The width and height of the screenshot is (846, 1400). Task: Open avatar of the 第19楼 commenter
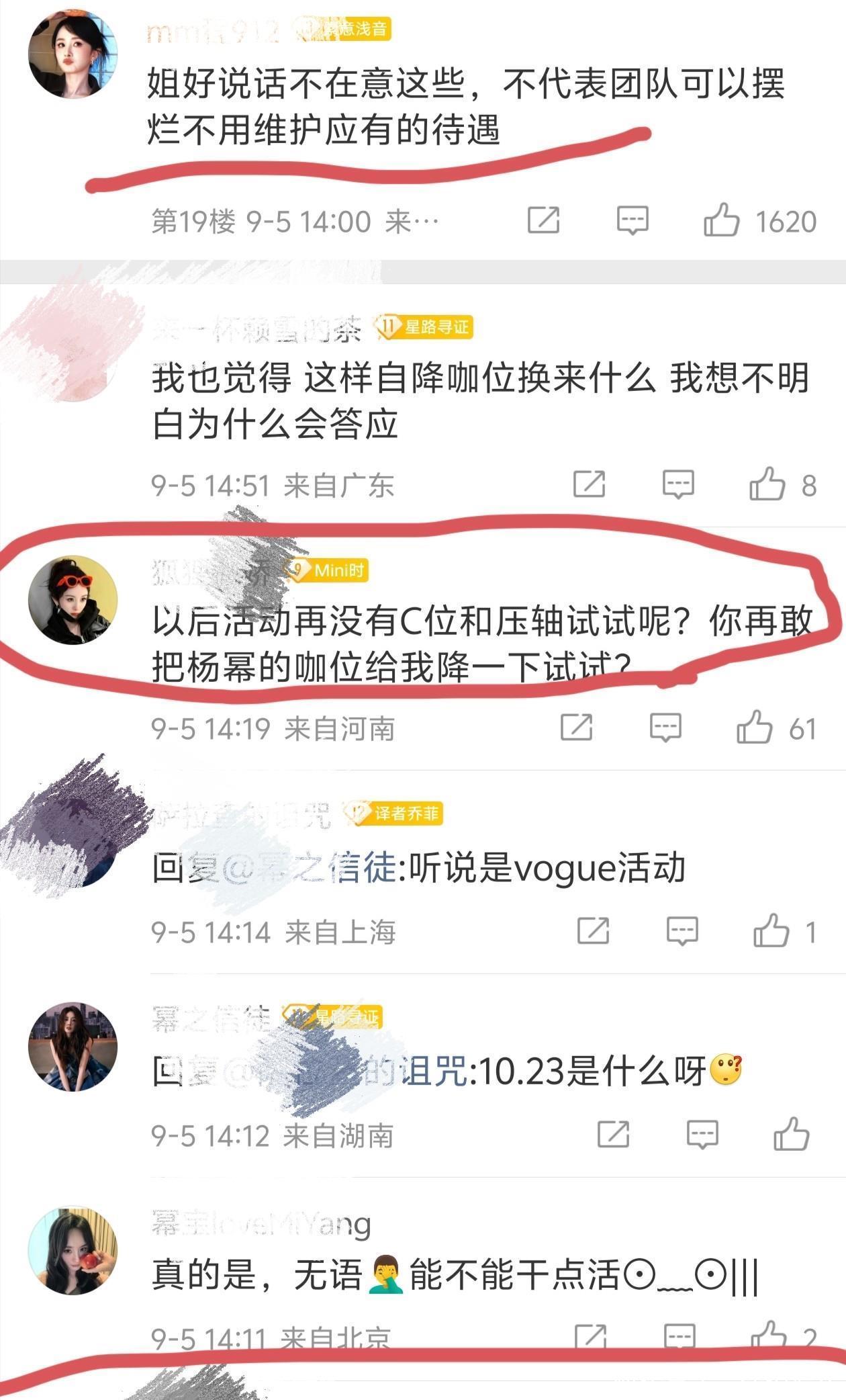pos(73,54)
